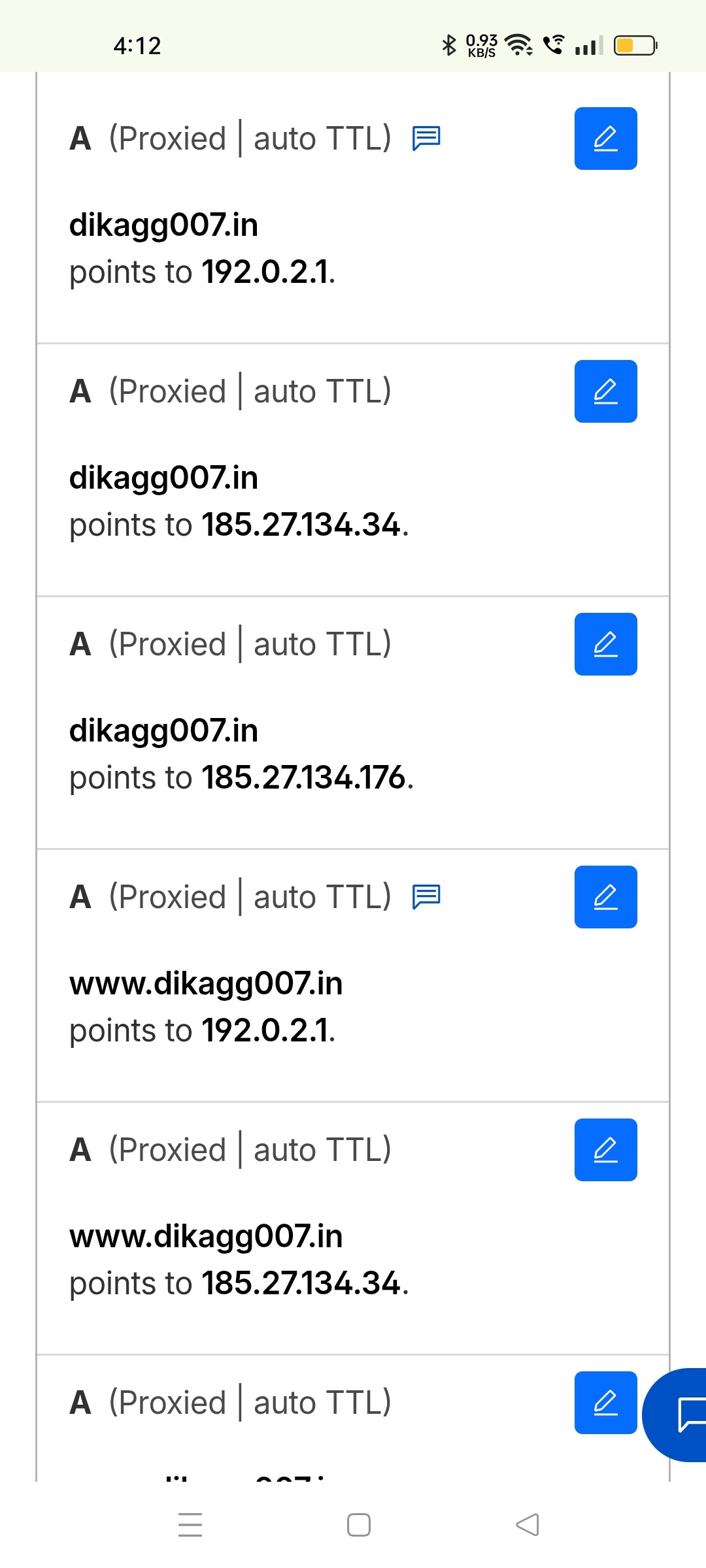
Task: Edit www.dikagg007.in record pointing to 192.0.2.1
Action: [605, 897]
